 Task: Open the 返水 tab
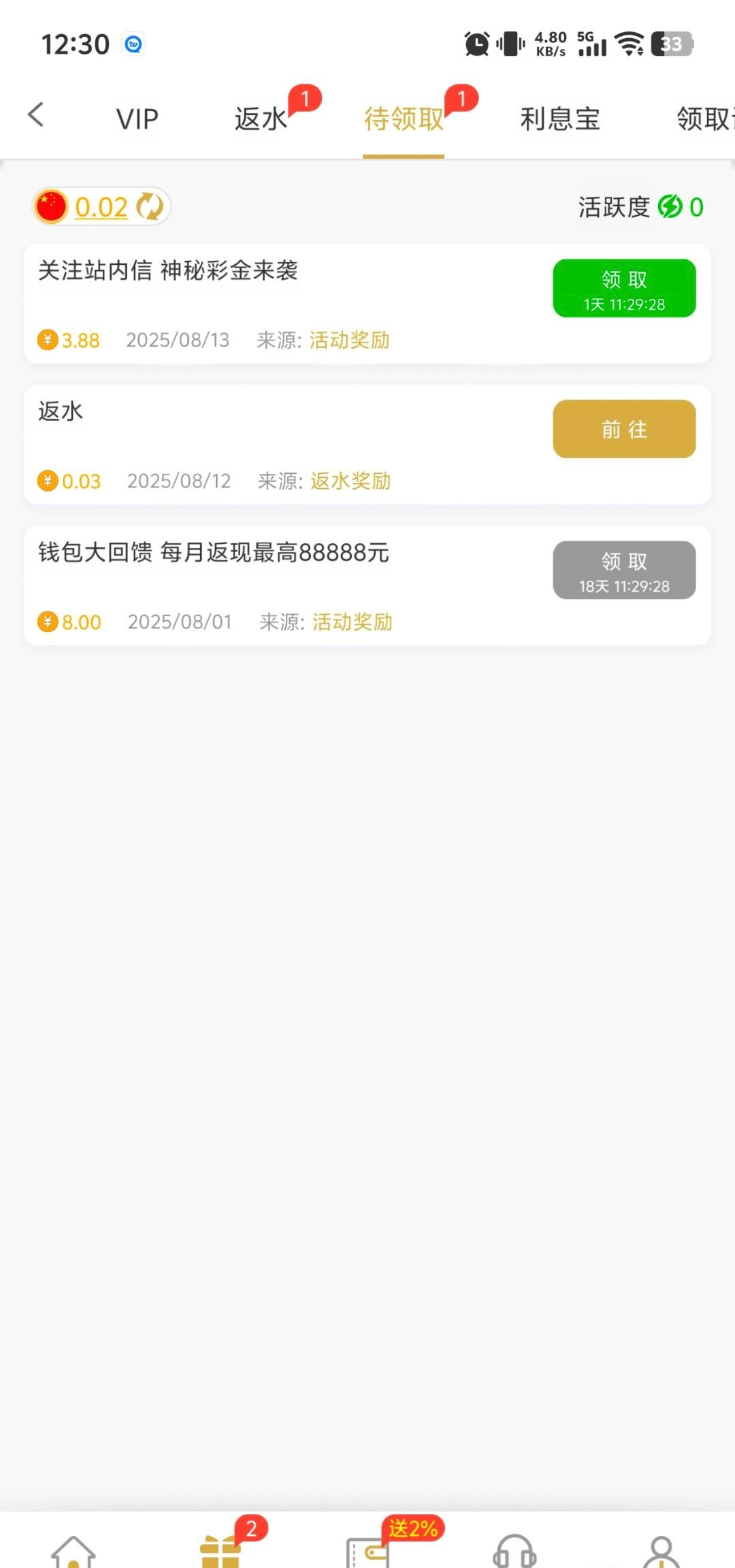coord(261,119)
